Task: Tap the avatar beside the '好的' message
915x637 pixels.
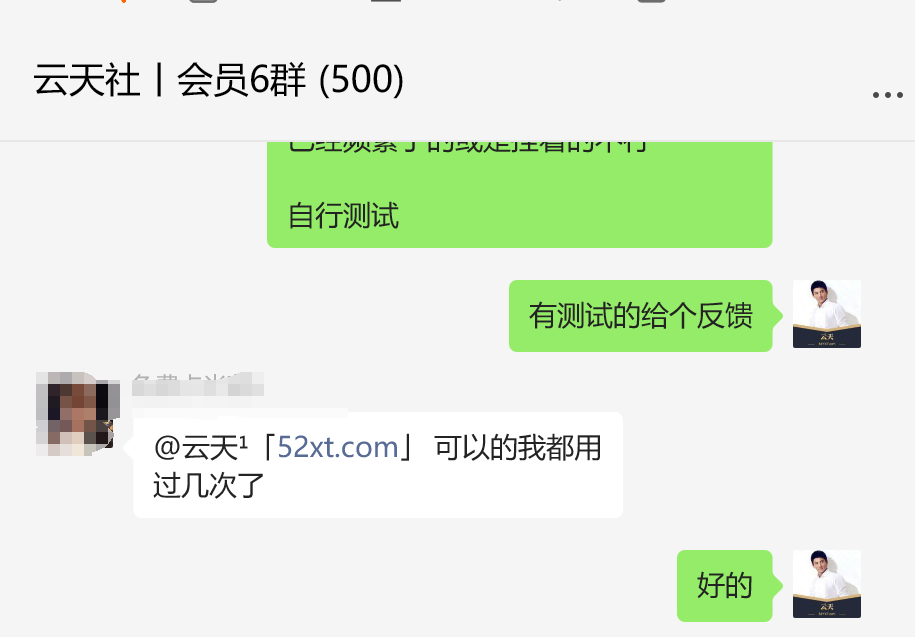Action: coord(826,584)
